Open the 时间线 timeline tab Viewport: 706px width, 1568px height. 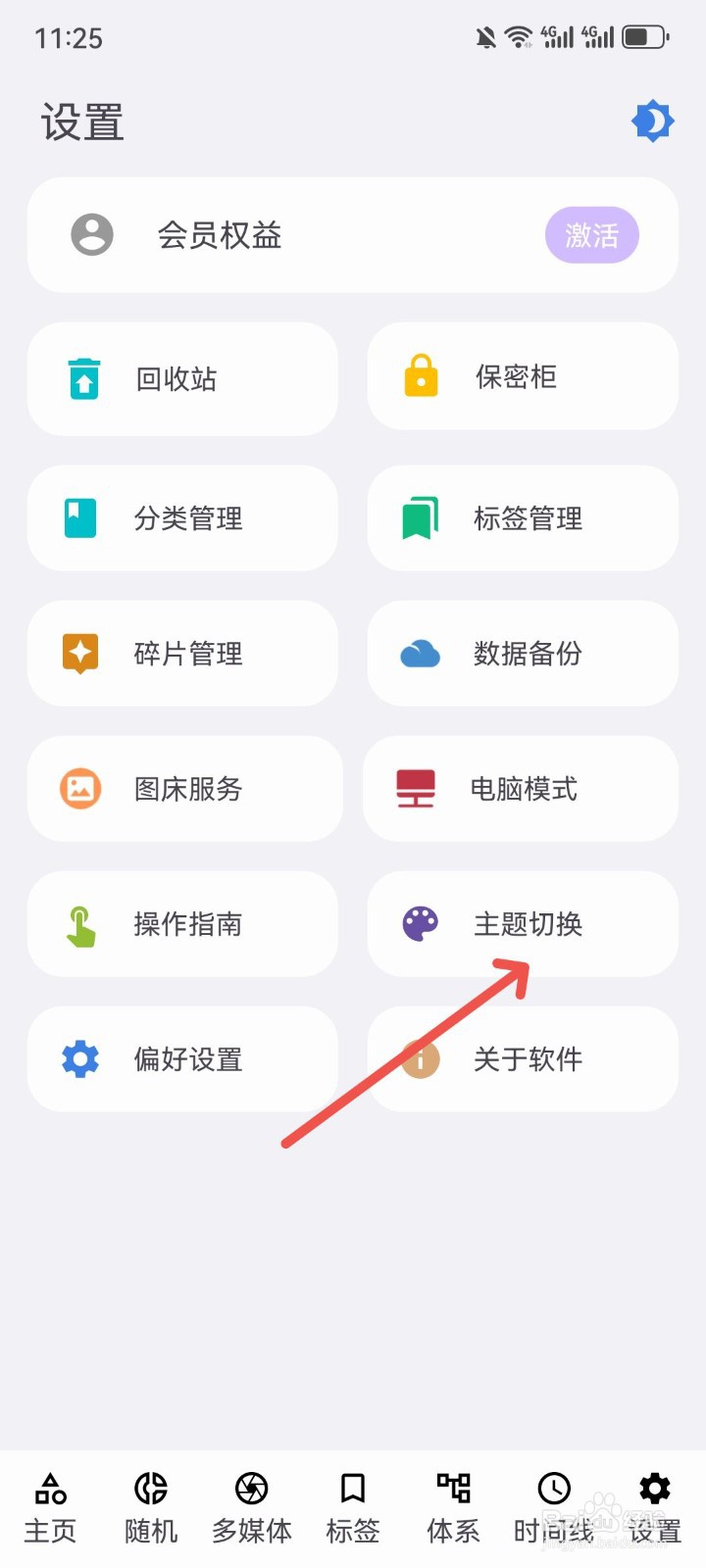click(552, 1506)
